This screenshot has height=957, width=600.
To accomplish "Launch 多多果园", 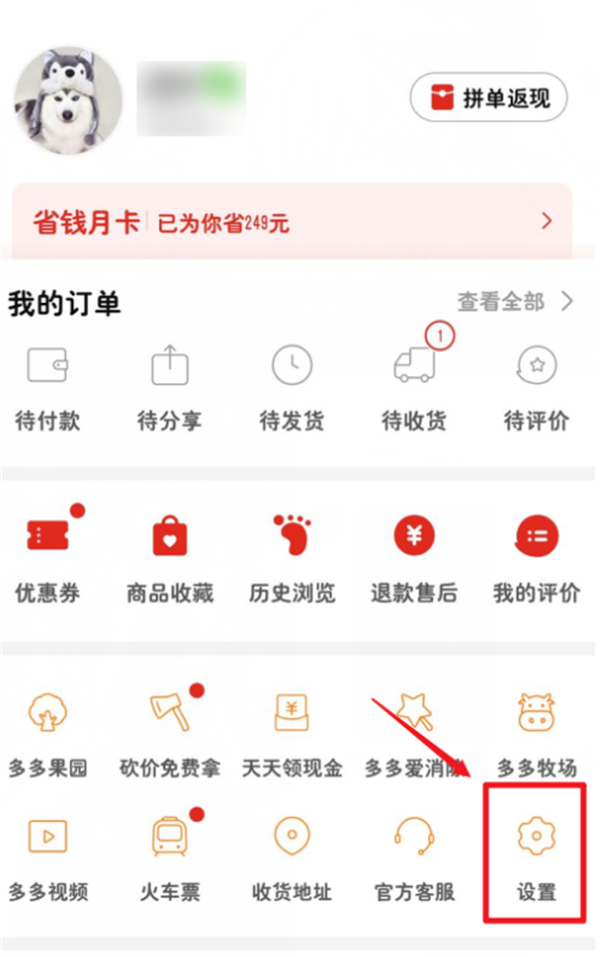I will point(47,733).
